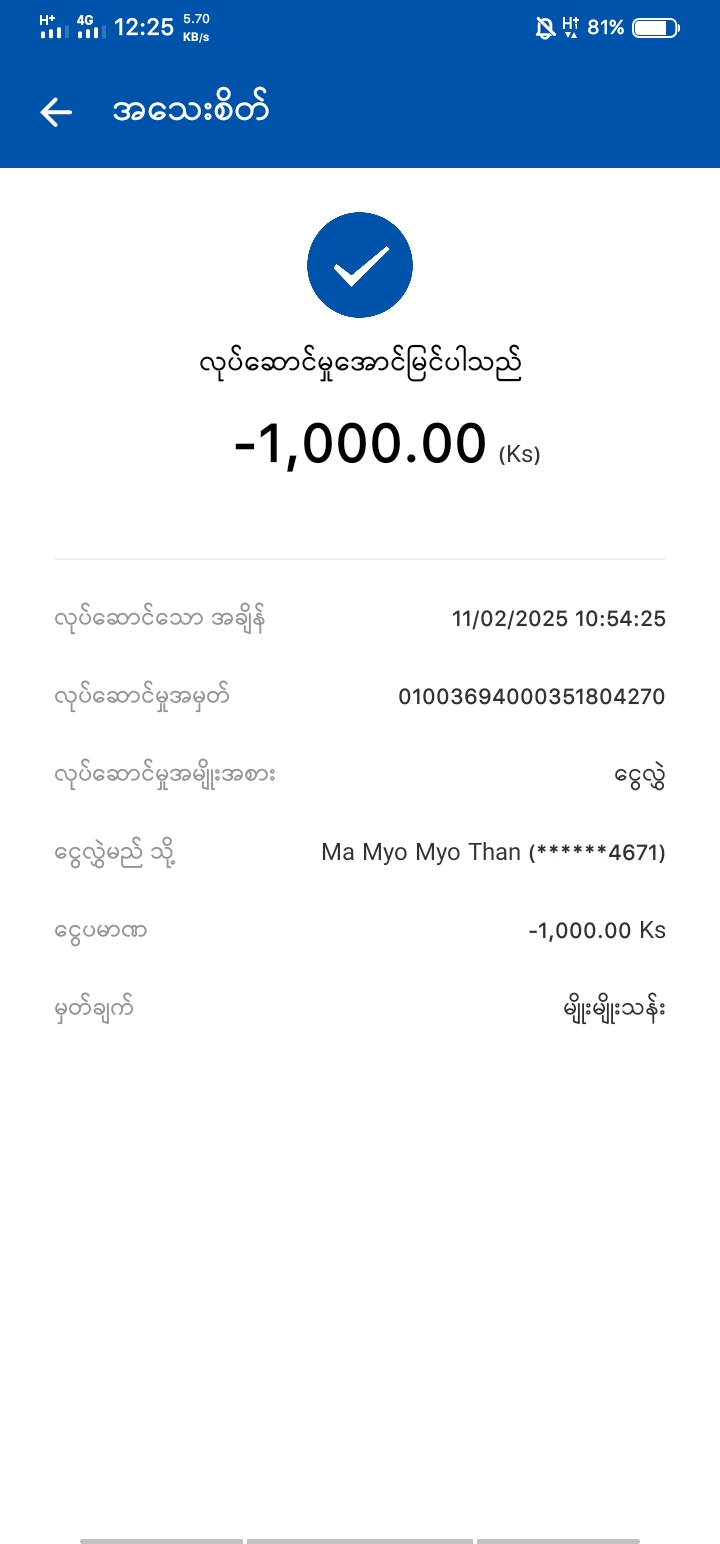Go back using the top arrow
Viewport: 720px width, 1544px height.
point(56,112)
